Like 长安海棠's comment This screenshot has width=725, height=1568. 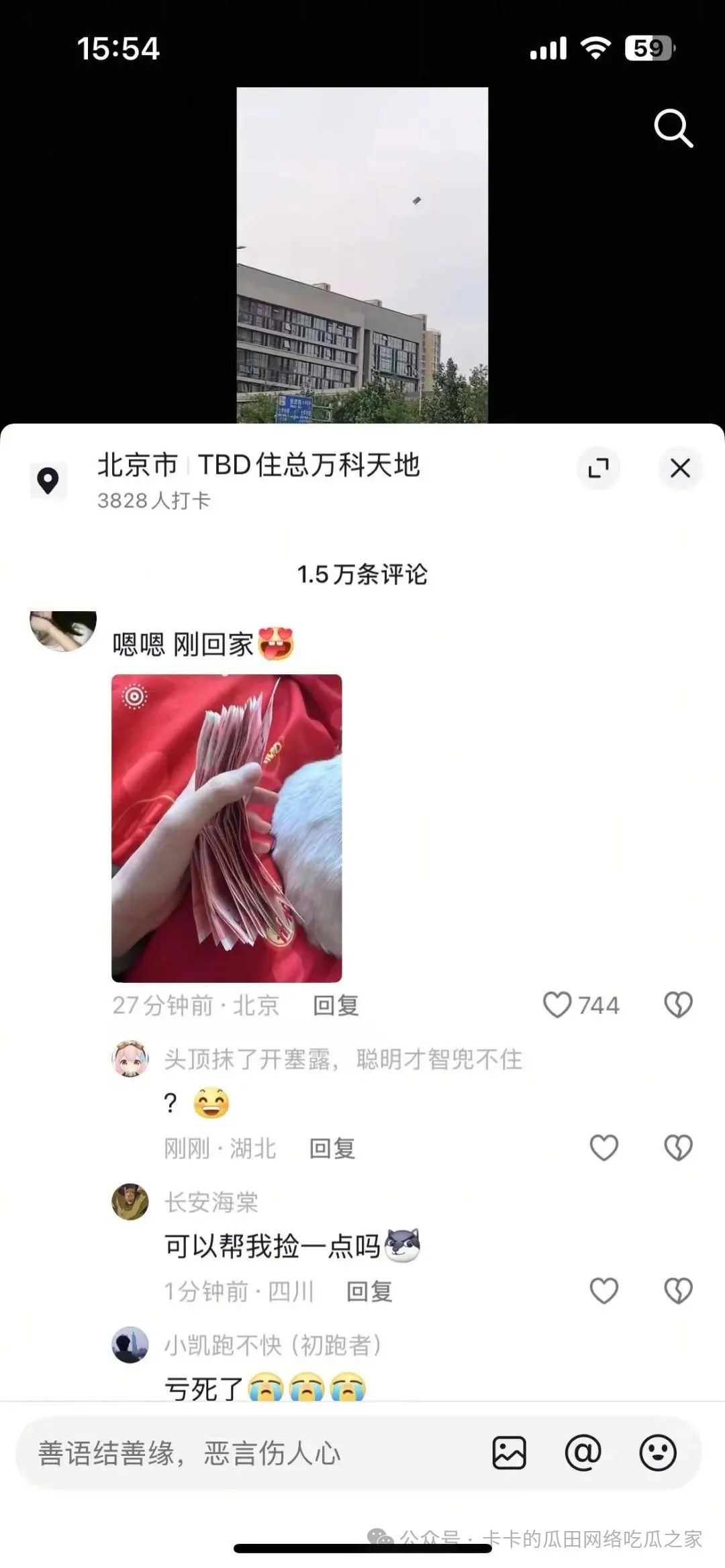(x=603, y=1291)
